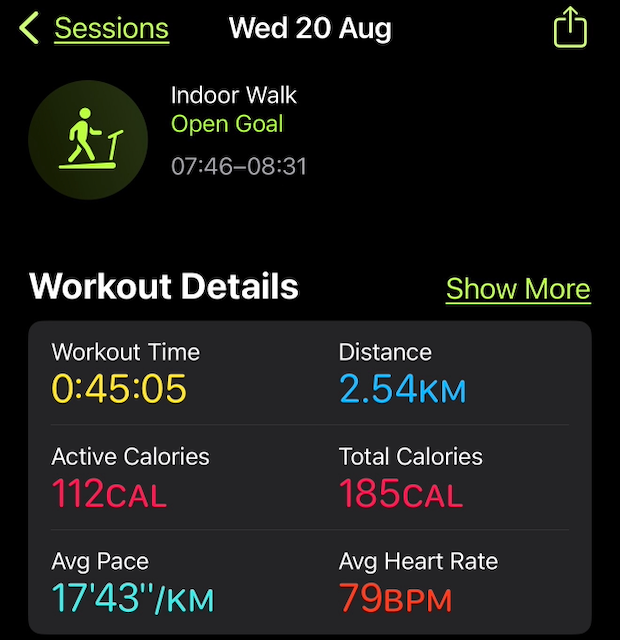Screen dimensions: 620x640
Task: Tap Show More workout details
Action: (x=518, y=289)
